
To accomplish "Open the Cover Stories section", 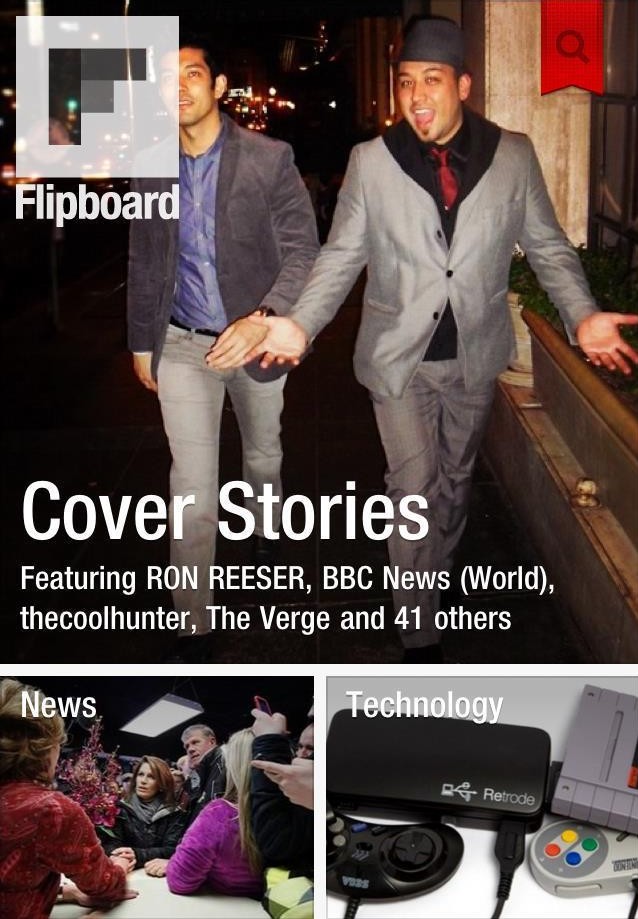I will point(226,513).
